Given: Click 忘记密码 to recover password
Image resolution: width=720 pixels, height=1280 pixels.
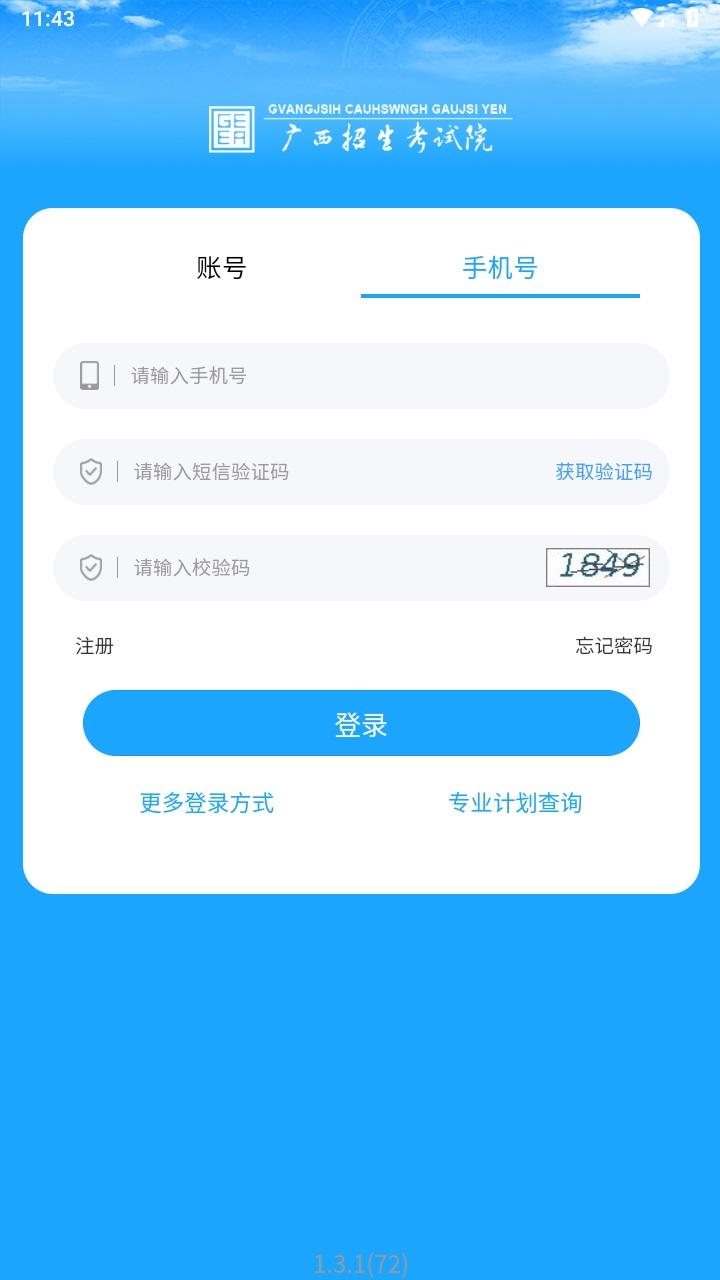Looking at the screenshot, I should pos(616,647).
